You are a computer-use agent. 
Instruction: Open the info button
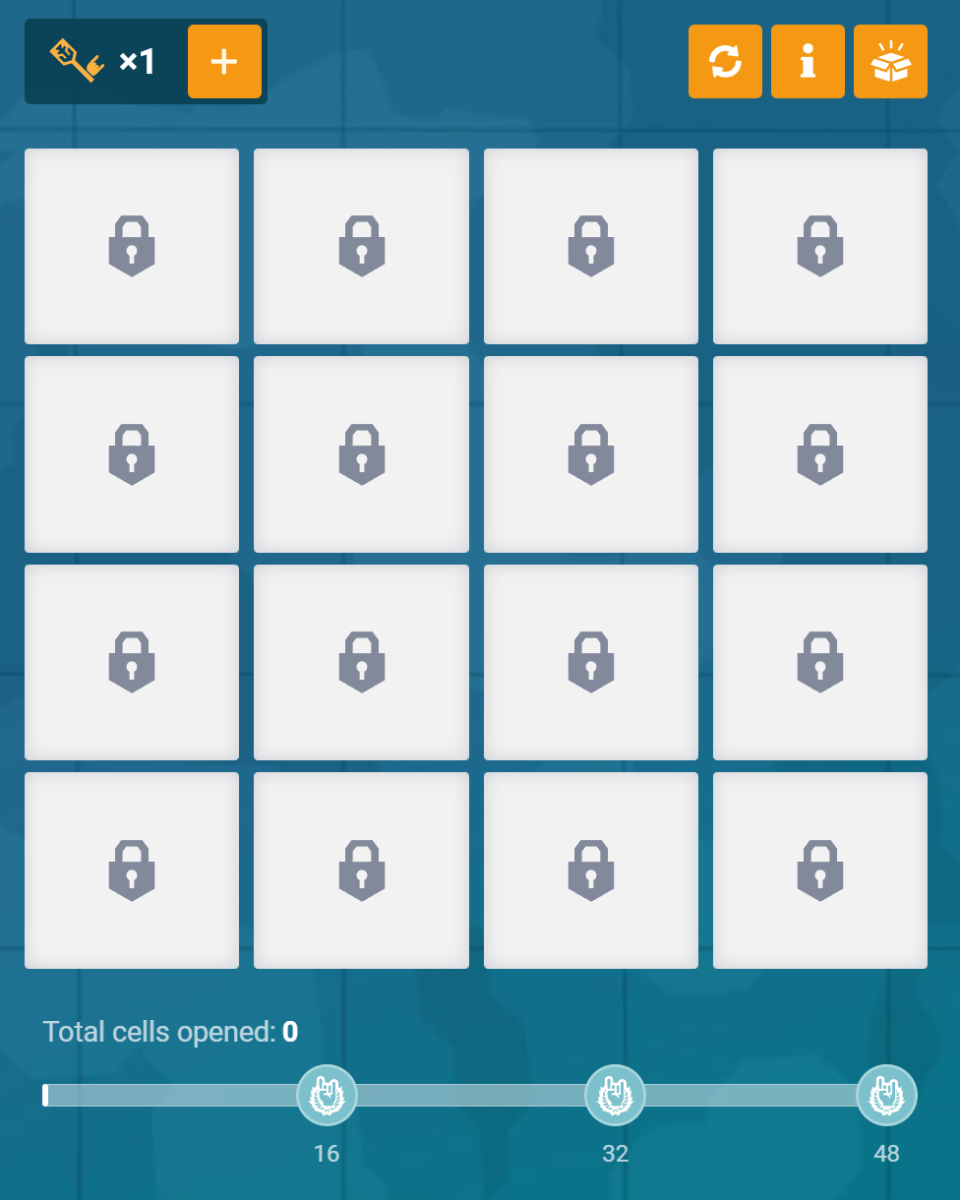[808, 62]
